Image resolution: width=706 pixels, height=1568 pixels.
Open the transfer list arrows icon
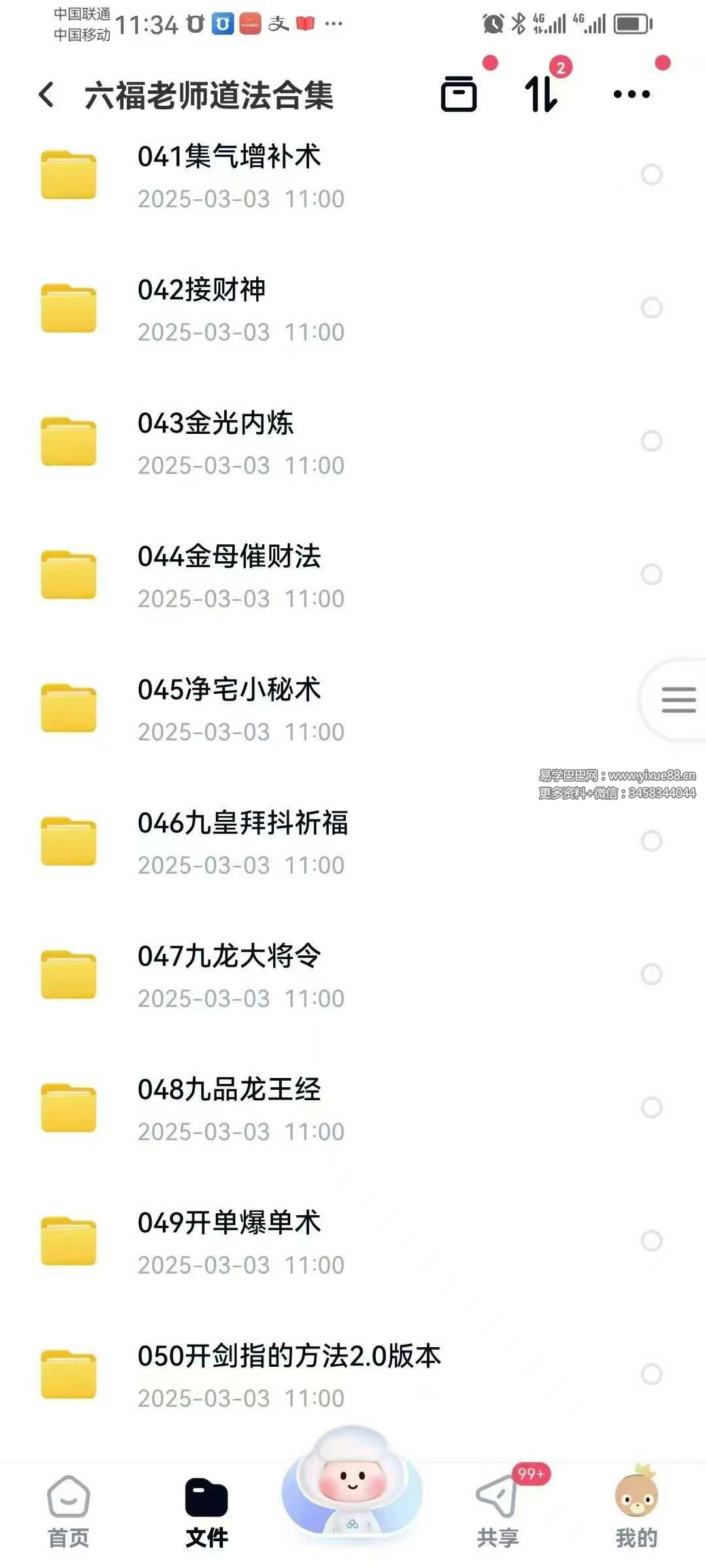(542, 95)
